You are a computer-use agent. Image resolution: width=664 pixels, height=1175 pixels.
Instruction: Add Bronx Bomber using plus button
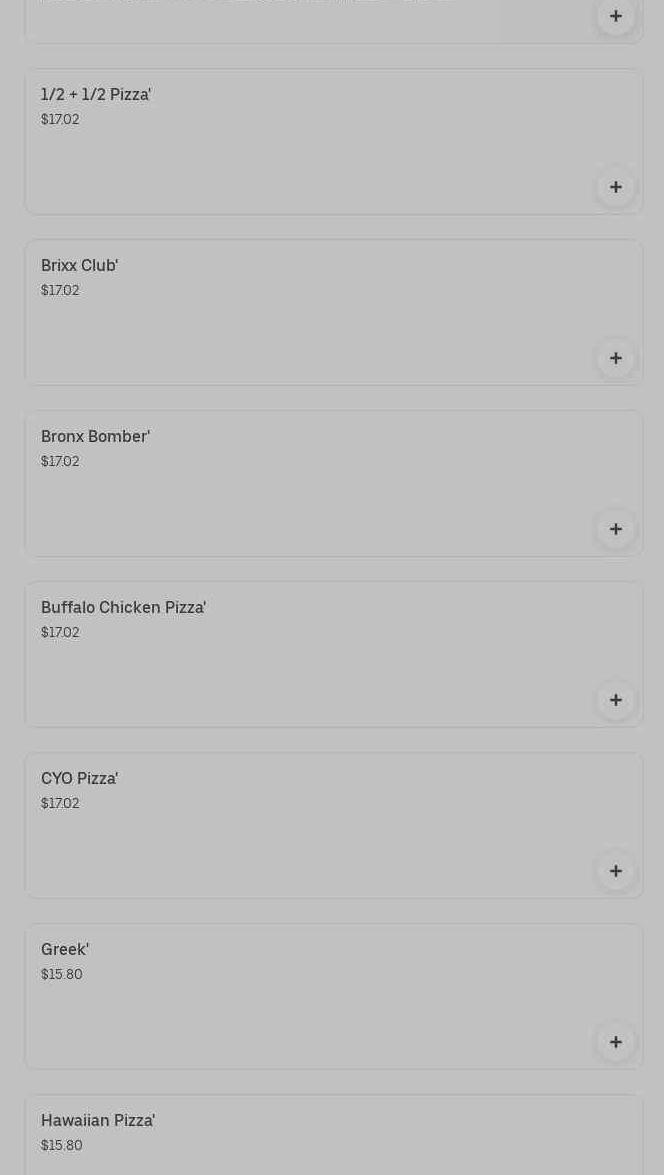click(x=615, y=529)
